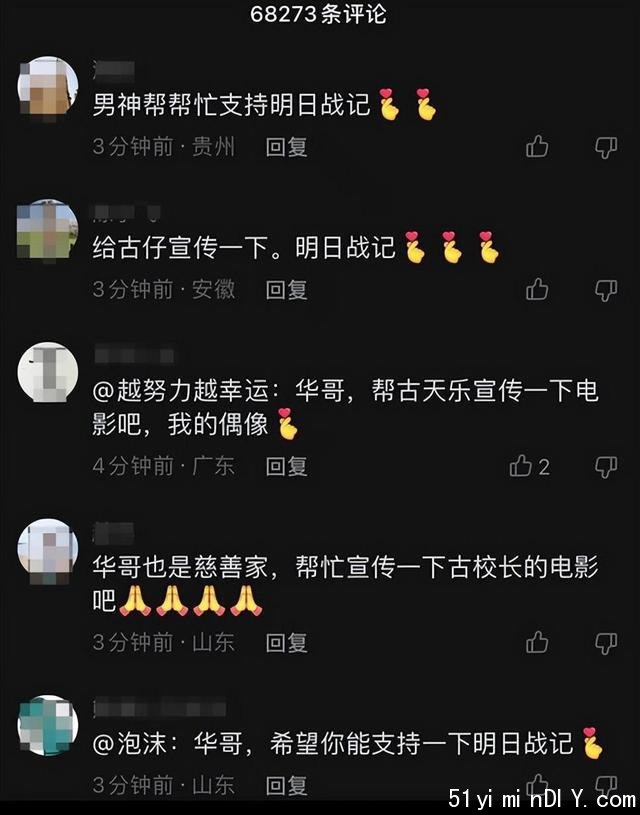Image resolution: width=640 pixels, height=815 pixels.
Task: Dislike the comment '给古仔宣传一下'
Action: [x=606, y=290]
